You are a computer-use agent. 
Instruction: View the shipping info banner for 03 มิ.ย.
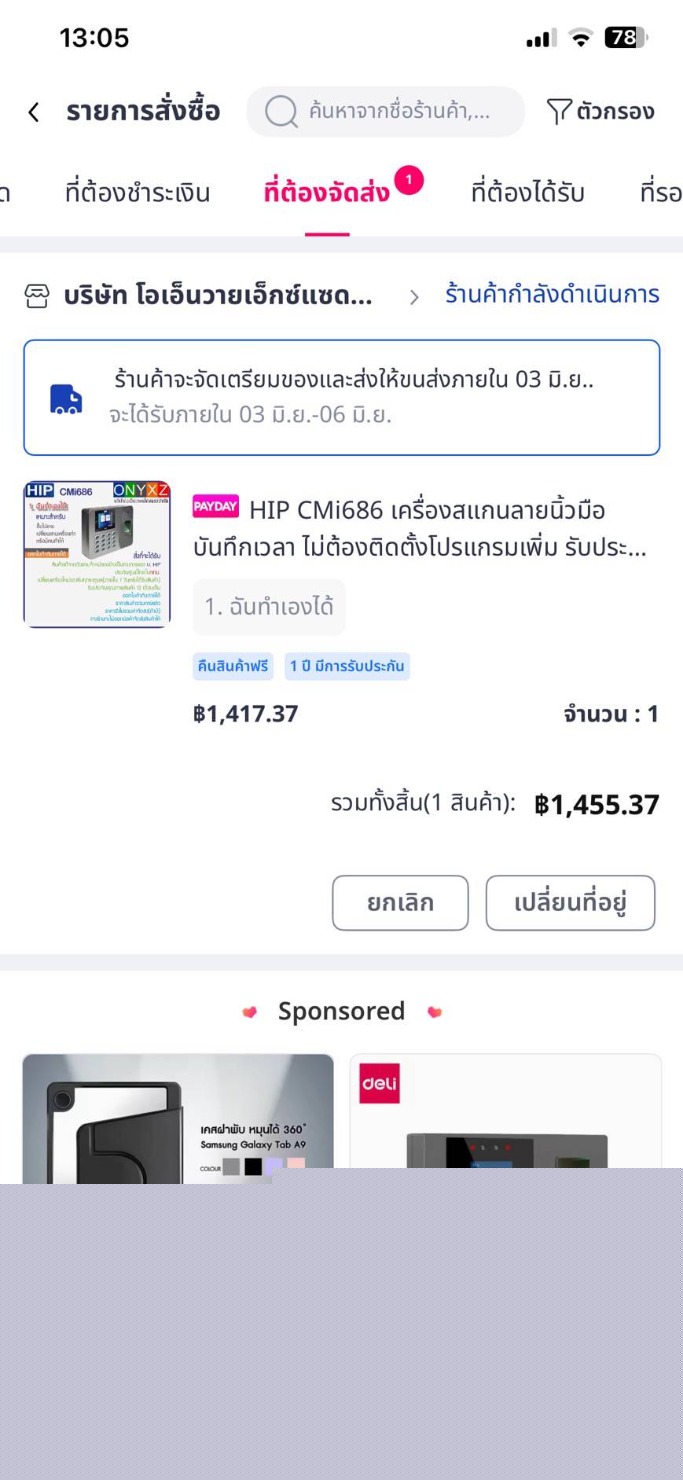point(341,397)
